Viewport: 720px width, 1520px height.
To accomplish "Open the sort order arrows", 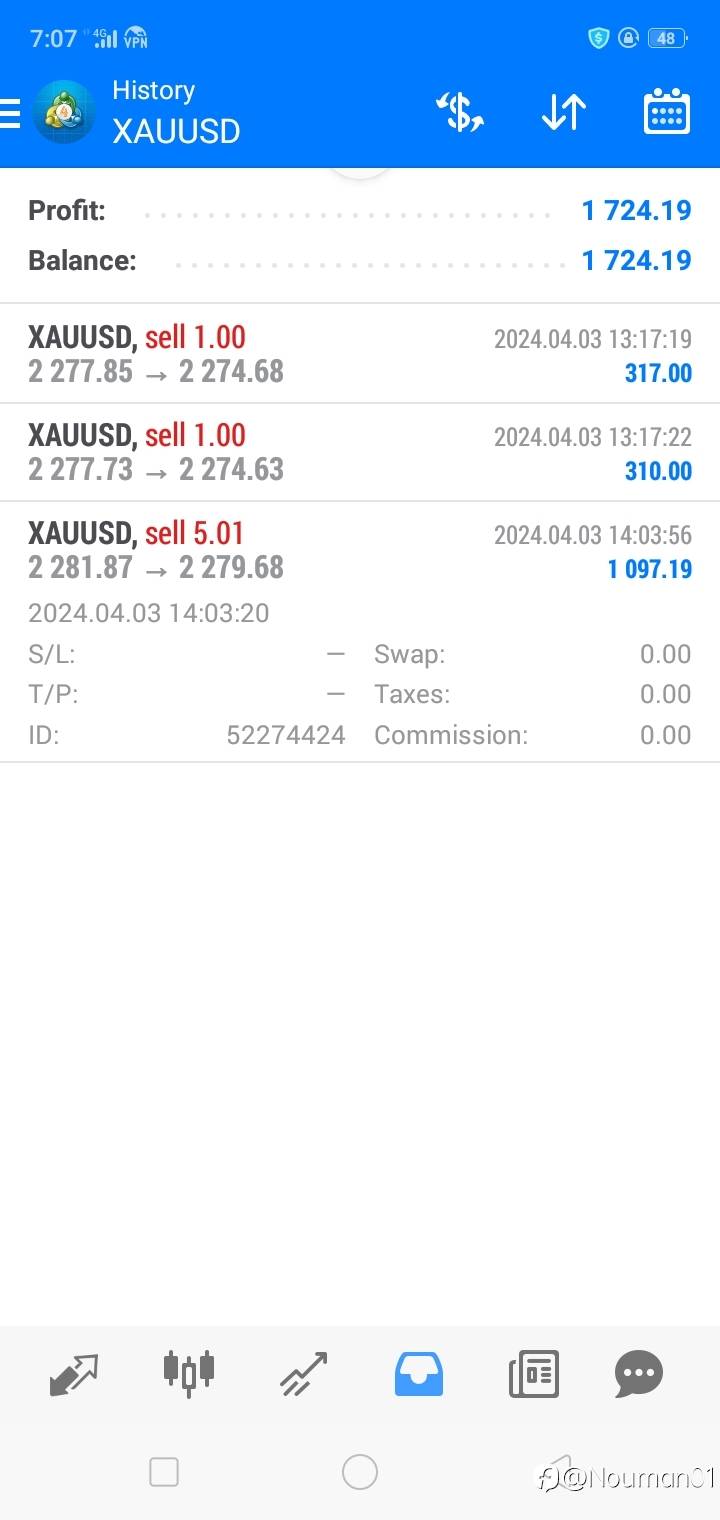I will (563, 112).
